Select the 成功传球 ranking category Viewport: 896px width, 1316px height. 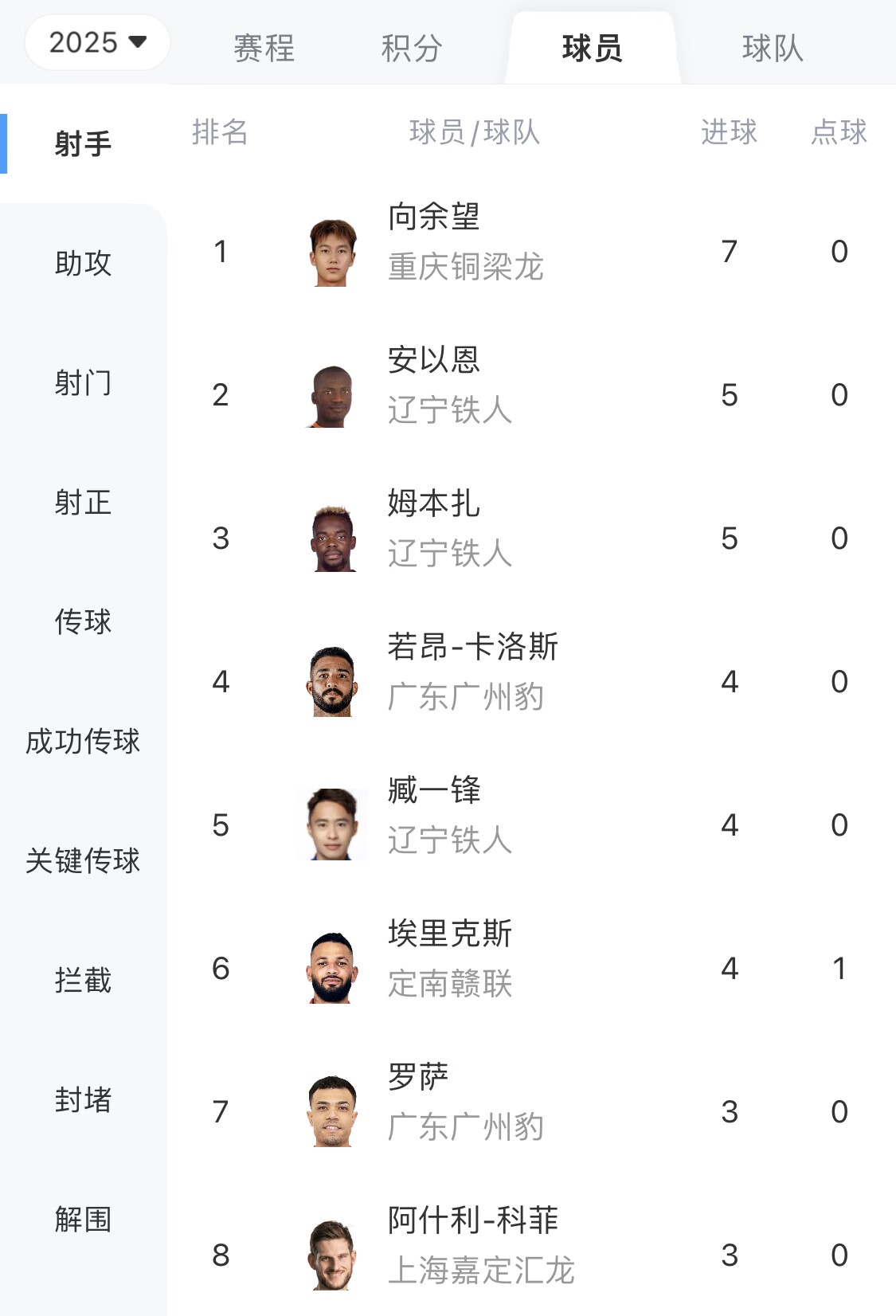(x=83, y=742)
